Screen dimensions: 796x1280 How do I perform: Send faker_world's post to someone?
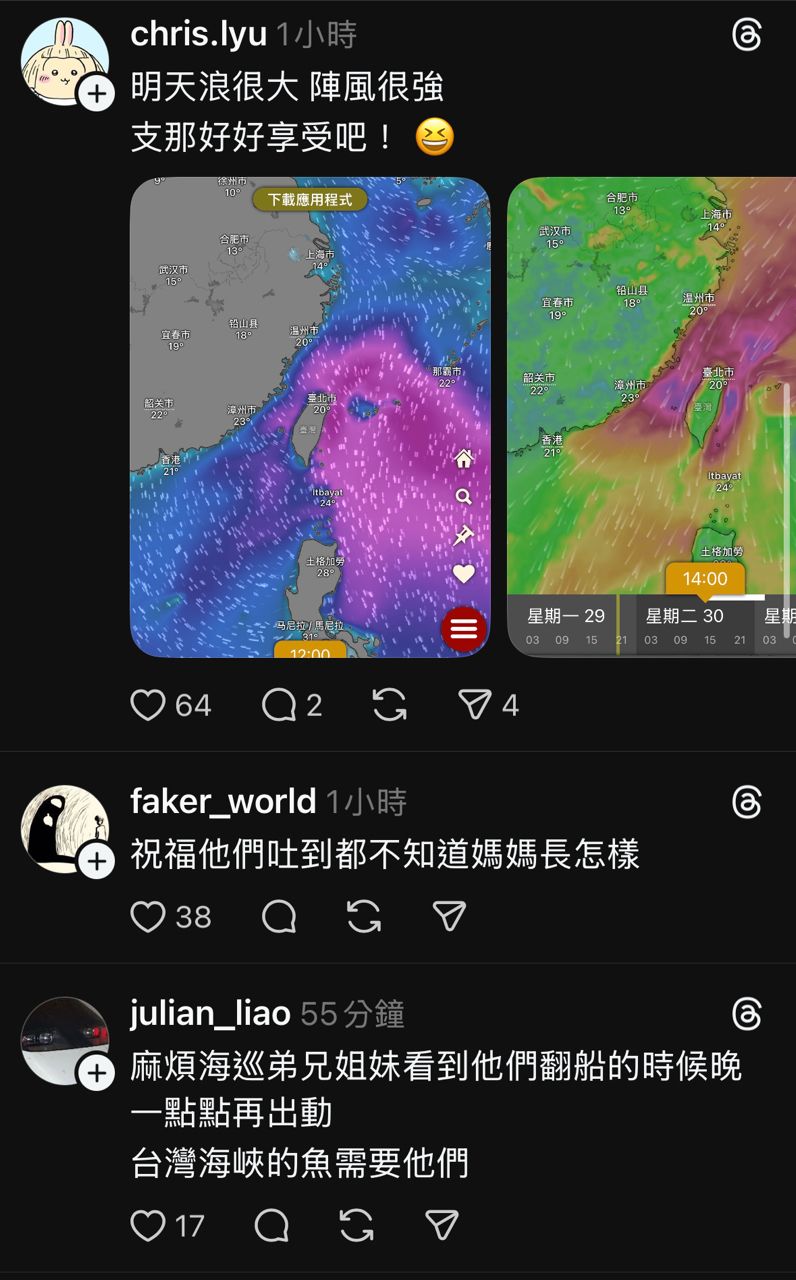pyautogui.click(x=449, y=916)
